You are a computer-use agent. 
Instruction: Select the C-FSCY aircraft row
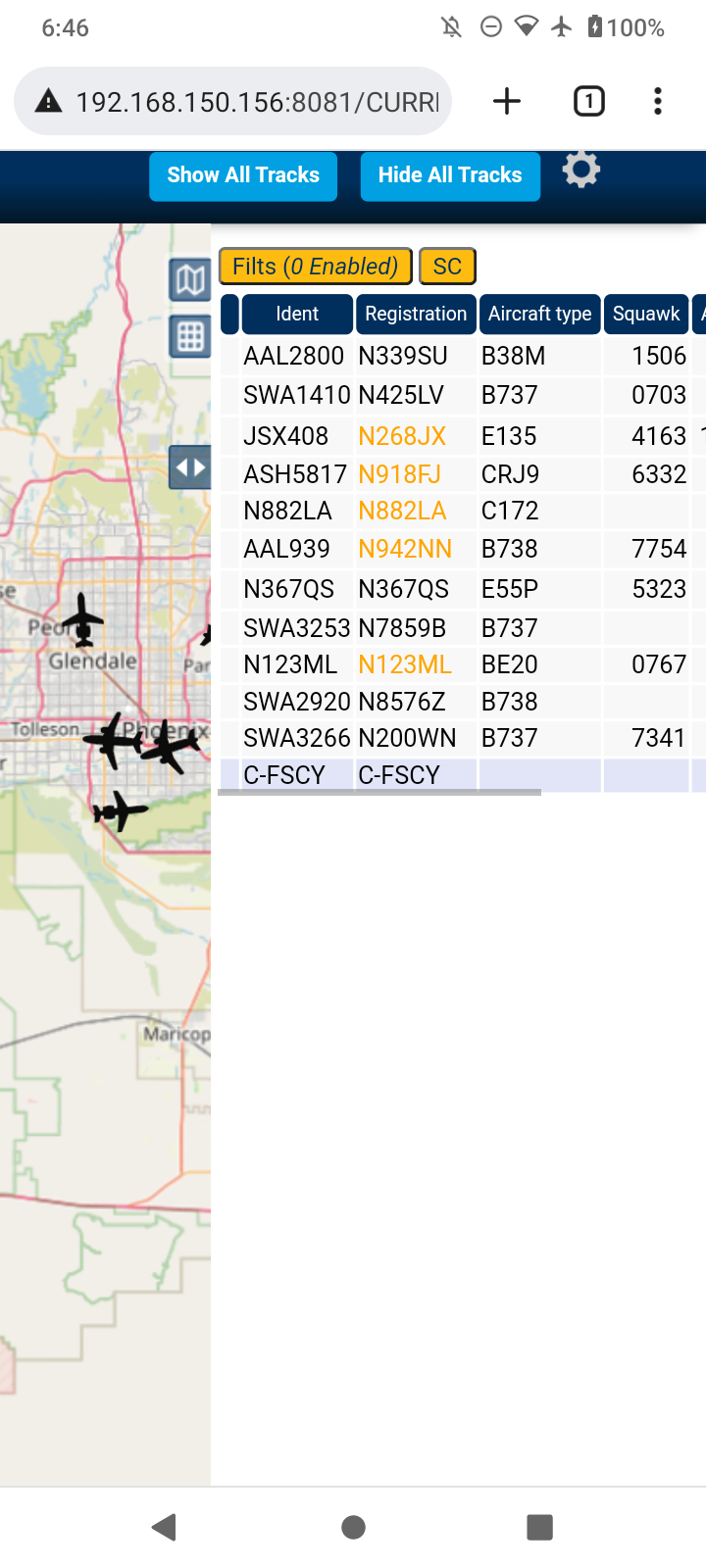(x=463, y=775)
